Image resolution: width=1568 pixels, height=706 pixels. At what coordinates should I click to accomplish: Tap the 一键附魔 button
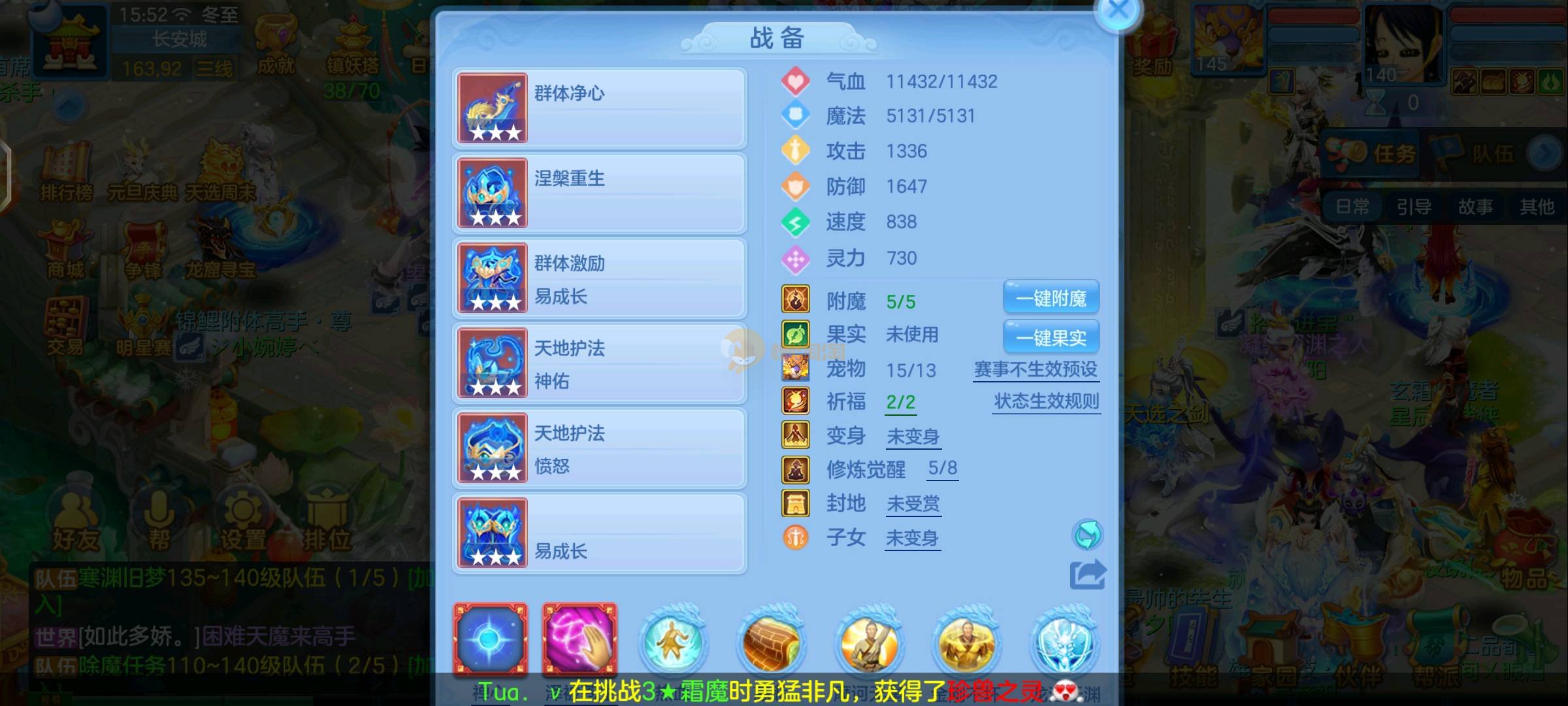coord(1051,299)
